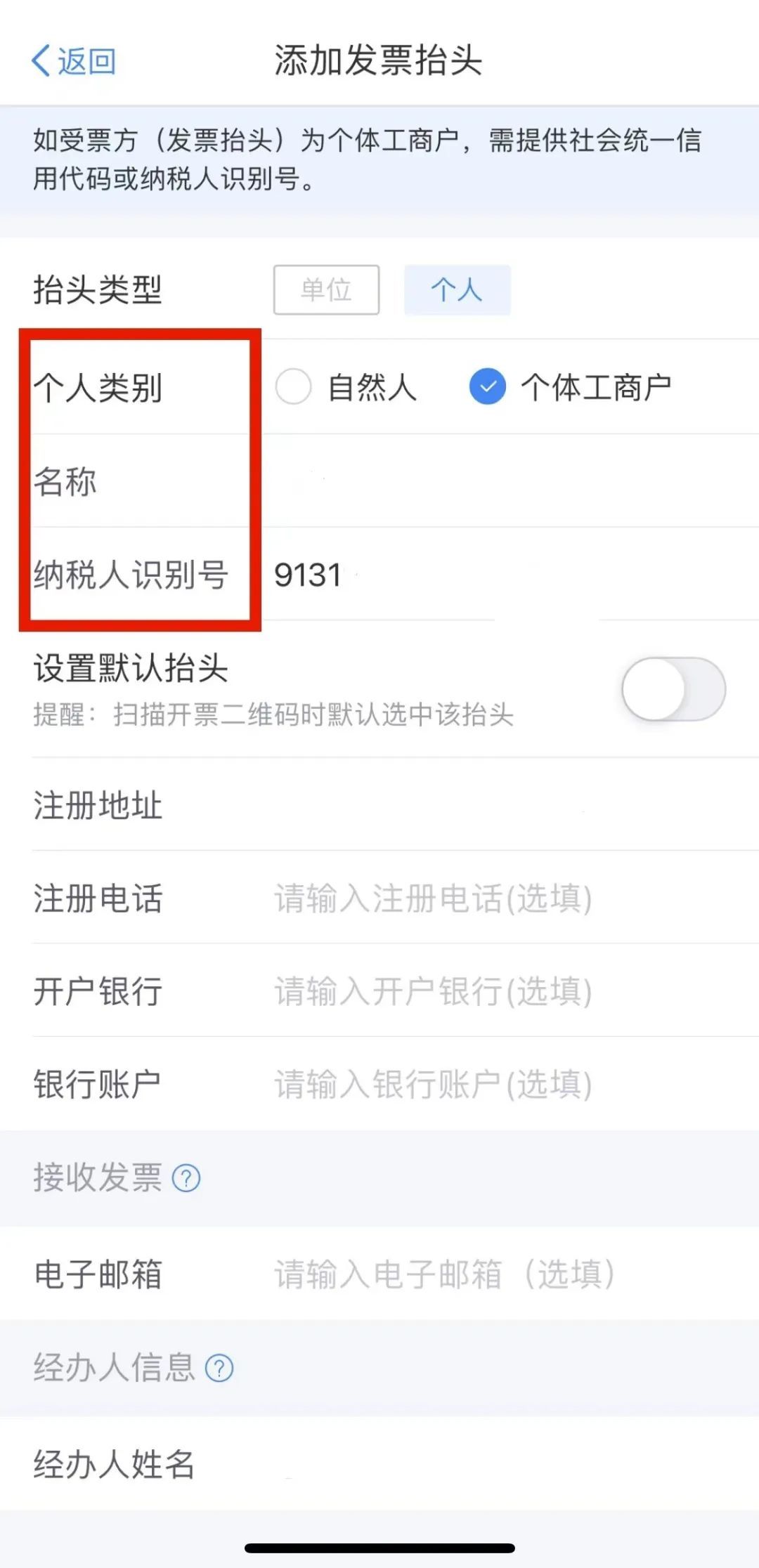The image size is (759, 1568).
Task: Tap the 银行账户 input field
Action: coord(510,1084)
